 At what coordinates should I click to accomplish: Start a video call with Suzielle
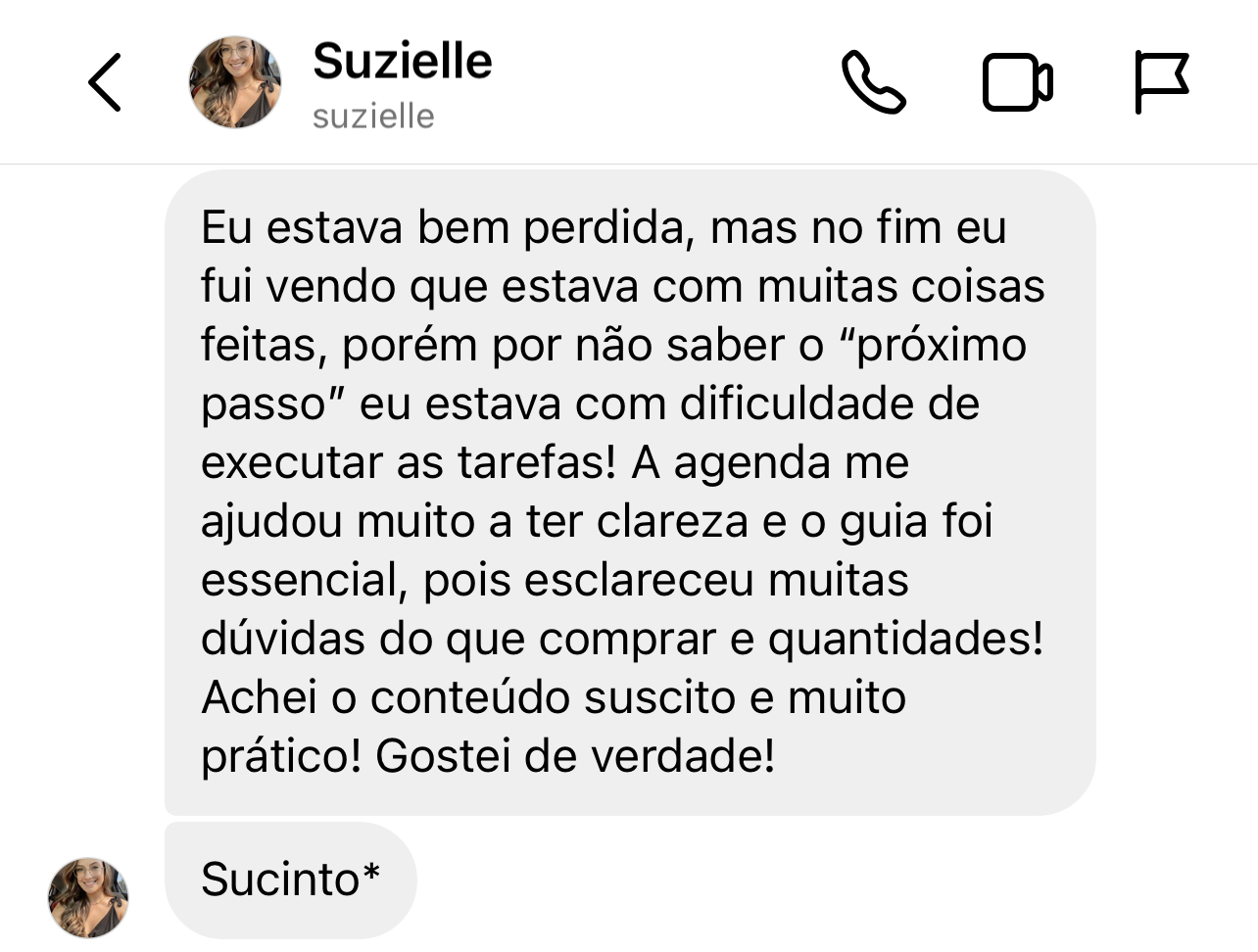[1017, 82]
